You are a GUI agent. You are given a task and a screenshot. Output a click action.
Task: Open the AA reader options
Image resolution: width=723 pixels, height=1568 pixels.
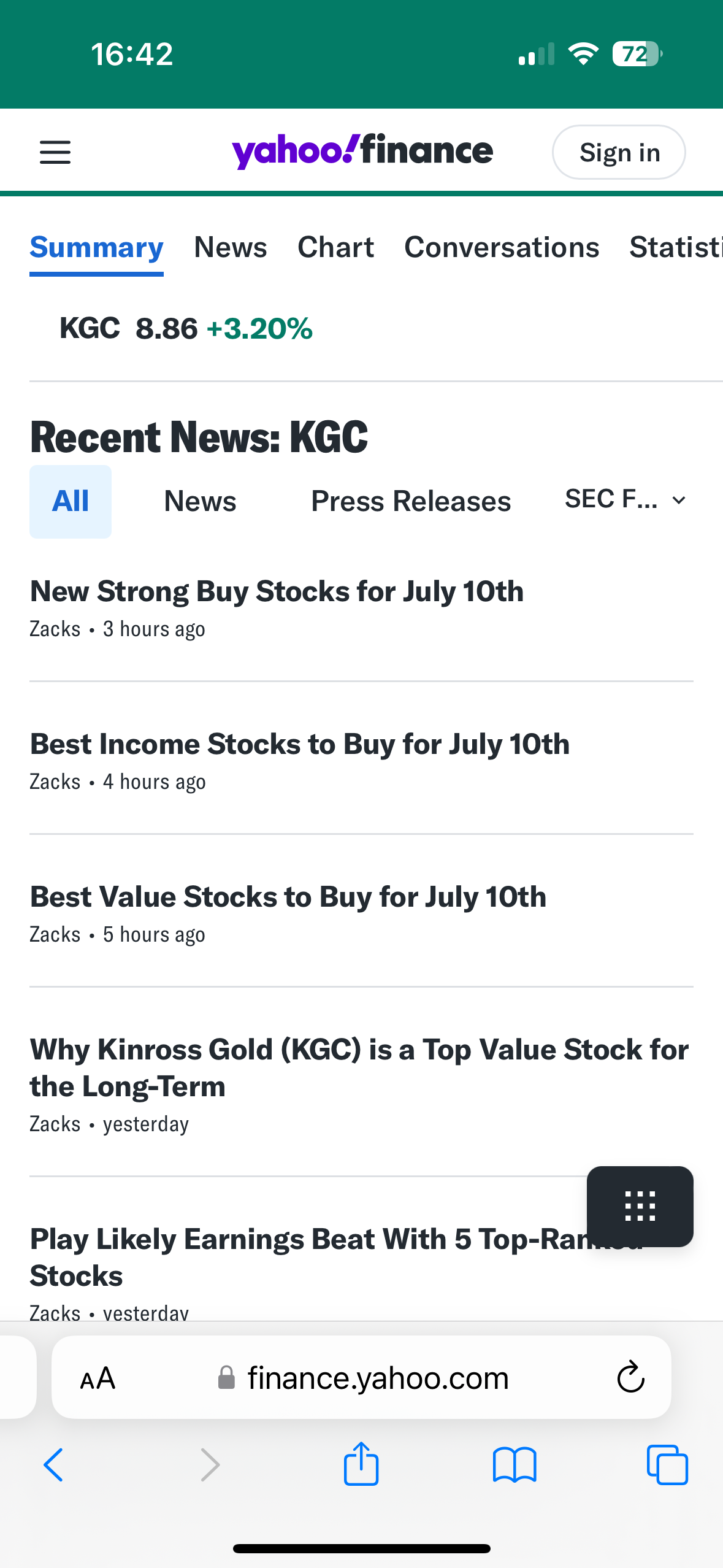(x=98, y=1378)
